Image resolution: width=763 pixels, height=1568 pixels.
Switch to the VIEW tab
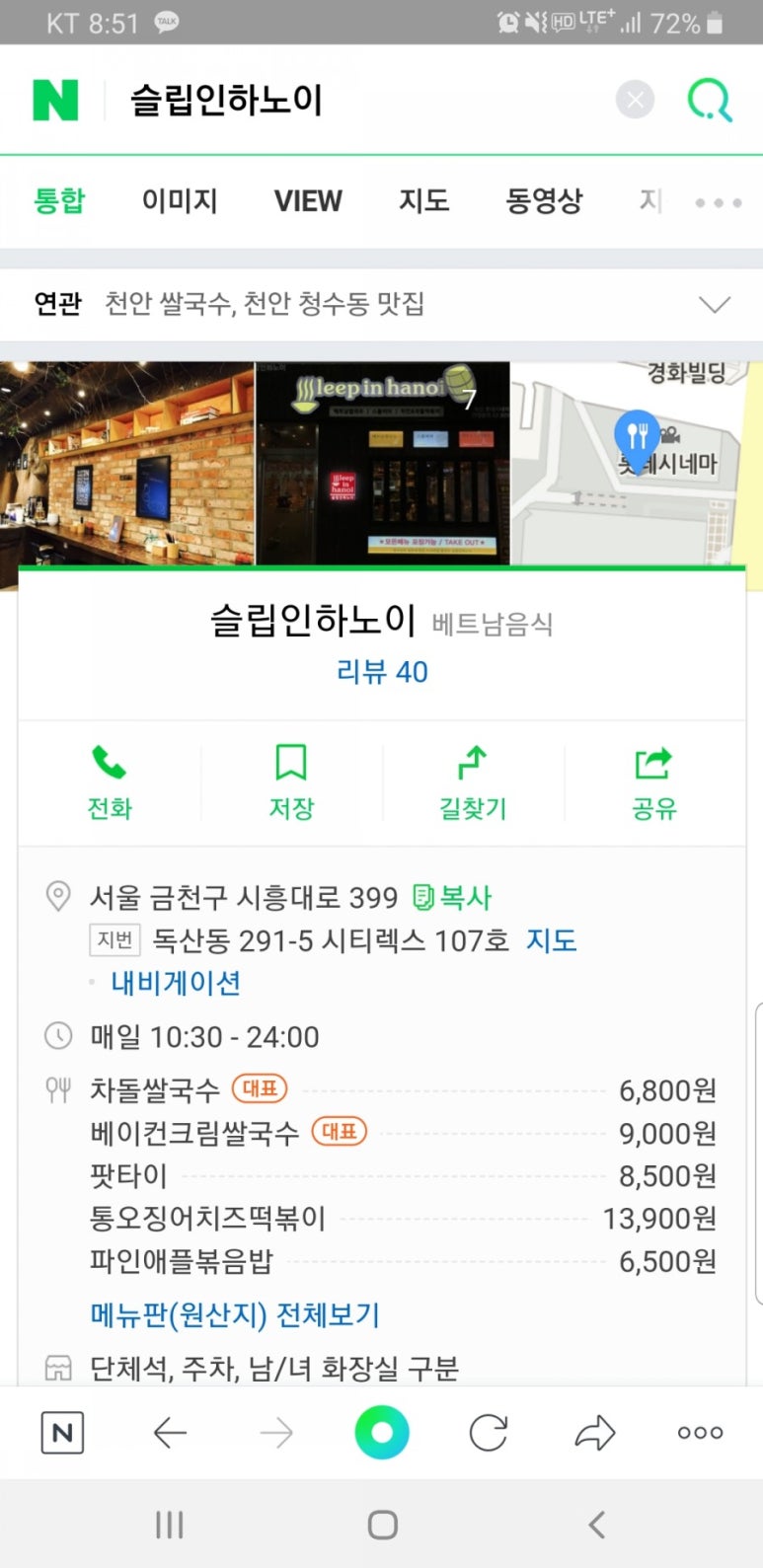[x=308, y=201]
